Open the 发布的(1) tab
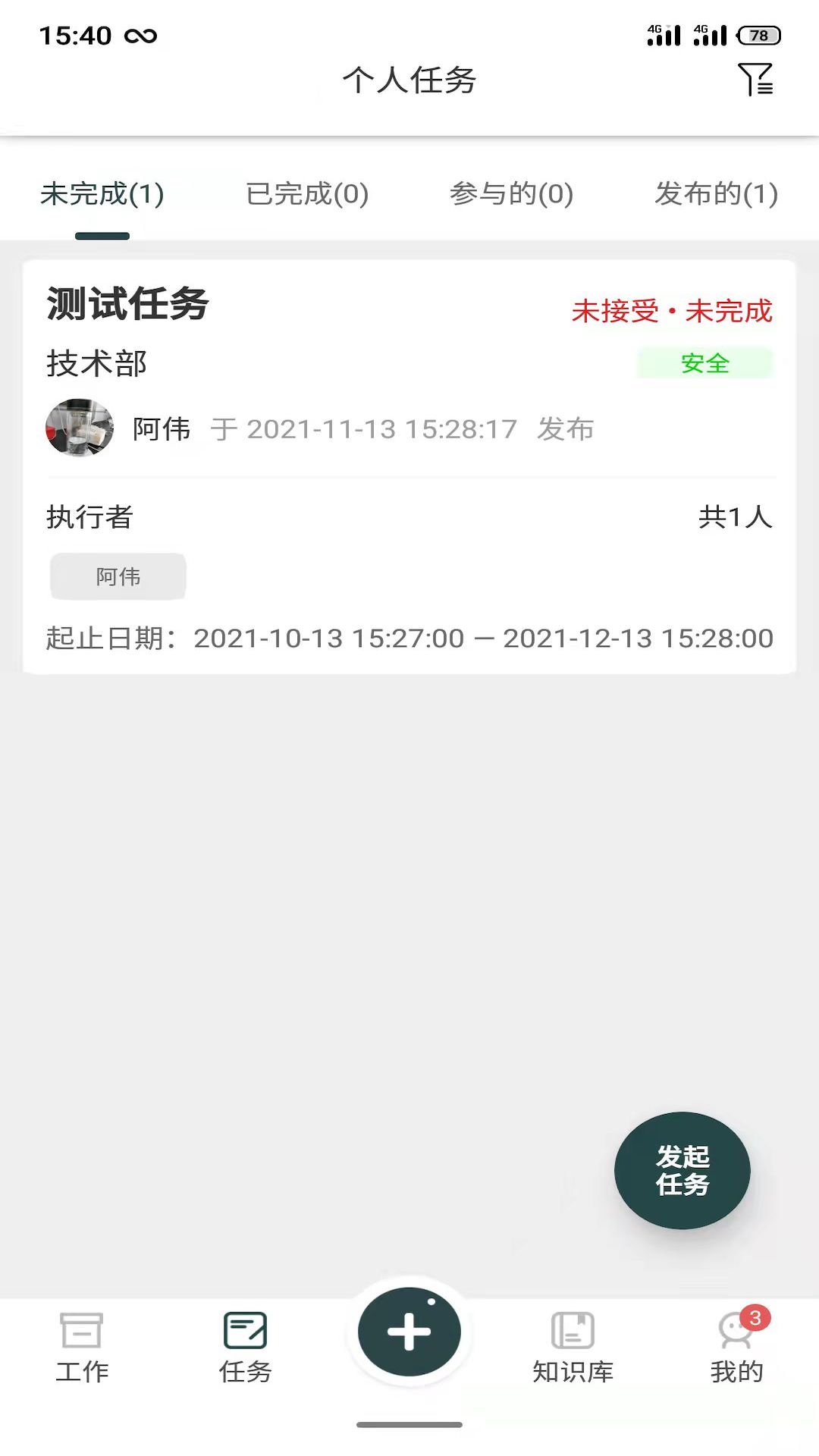The height and width of the screenshot is (1456, 819). (715, 194)
